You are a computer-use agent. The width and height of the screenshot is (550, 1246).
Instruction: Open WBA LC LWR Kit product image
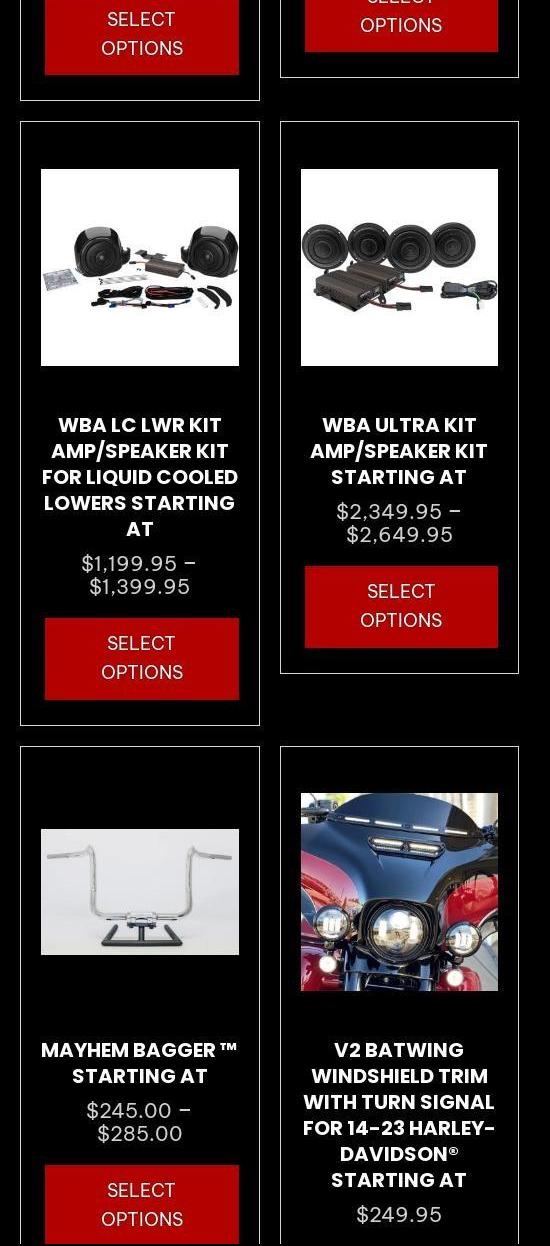click(x=140, y=267)
